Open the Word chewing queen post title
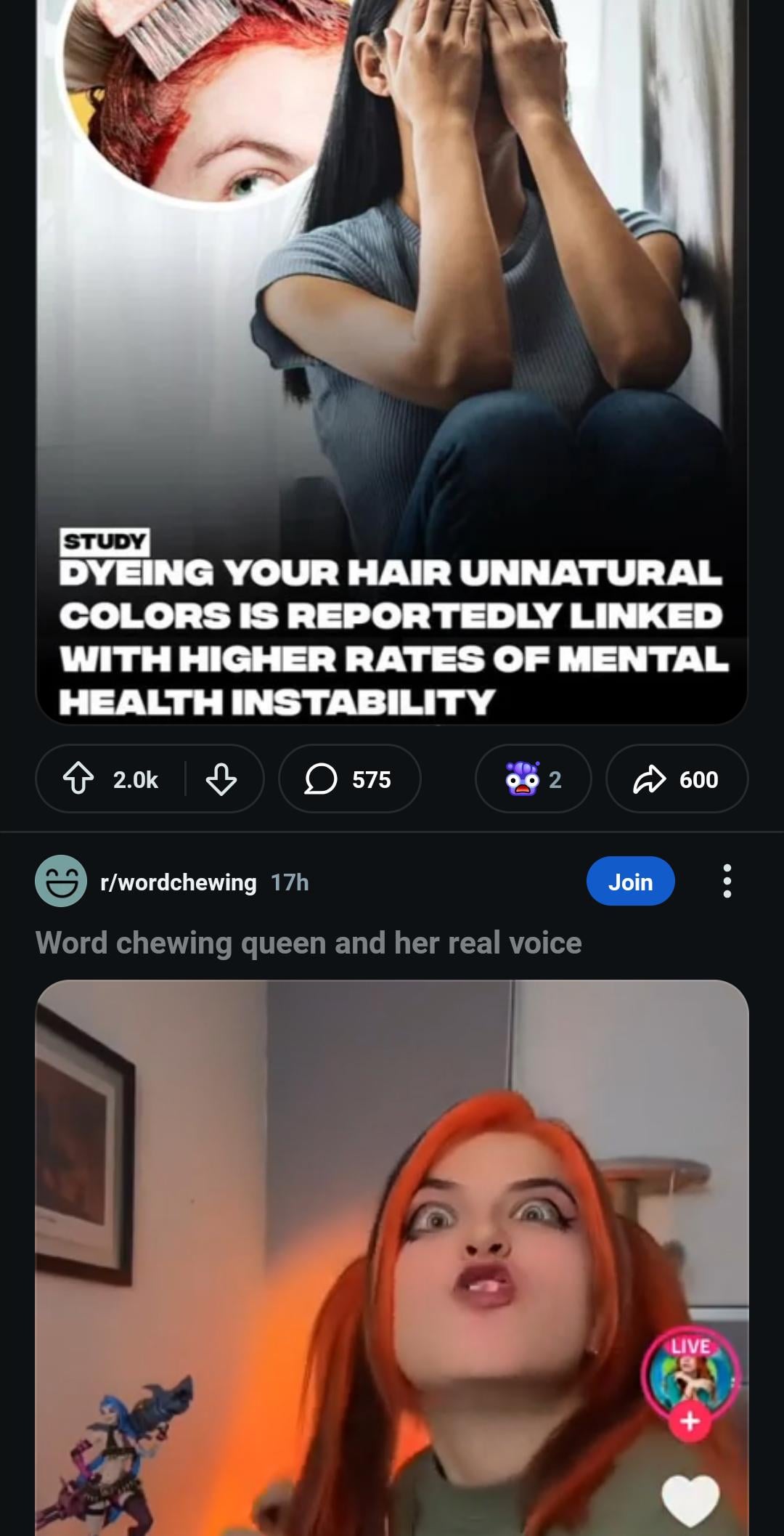The width and height of the screenshot is (784, 1536). (x=309, y=943)
